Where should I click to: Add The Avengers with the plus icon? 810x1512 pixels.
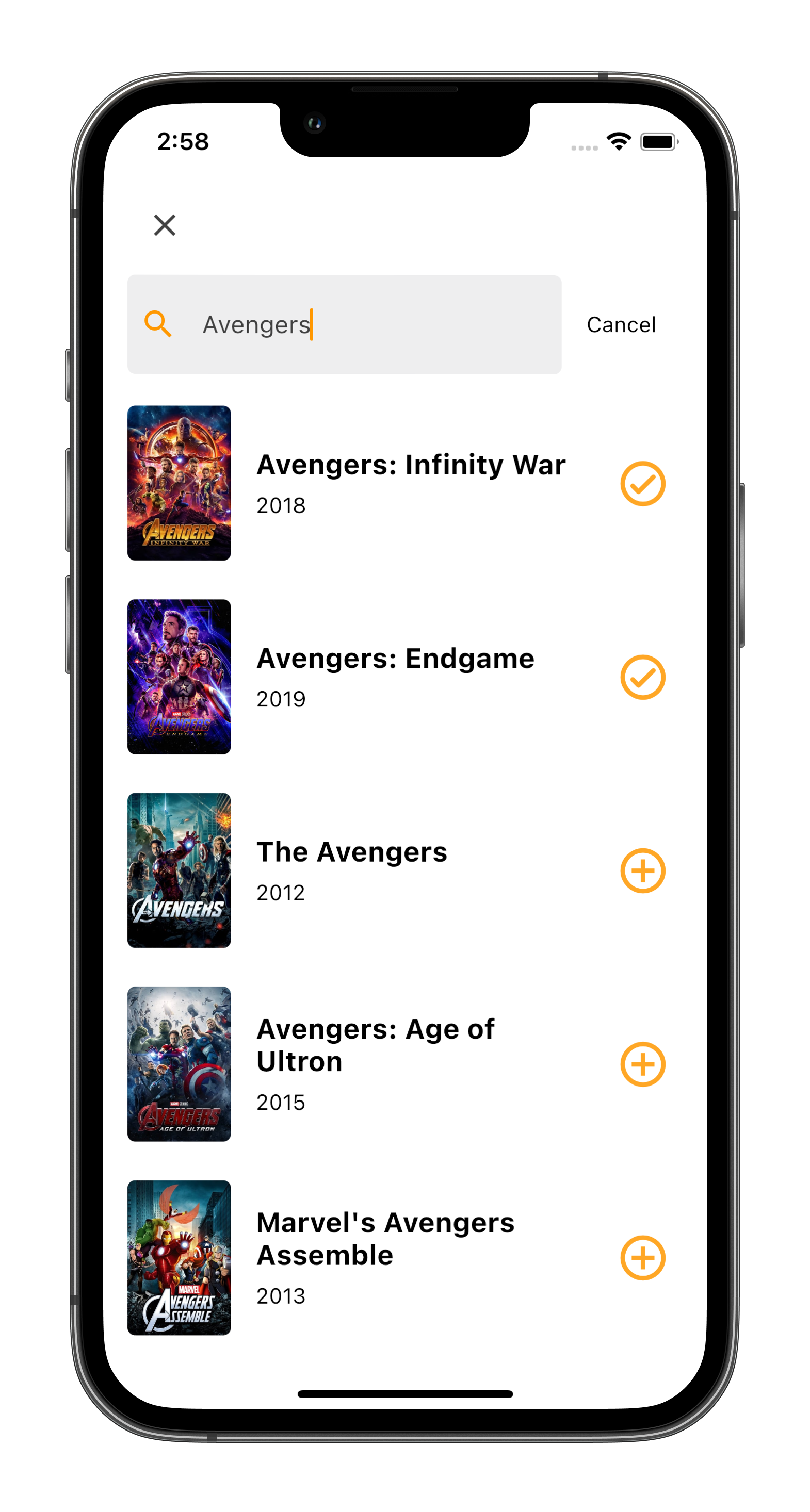coord(643,870)
